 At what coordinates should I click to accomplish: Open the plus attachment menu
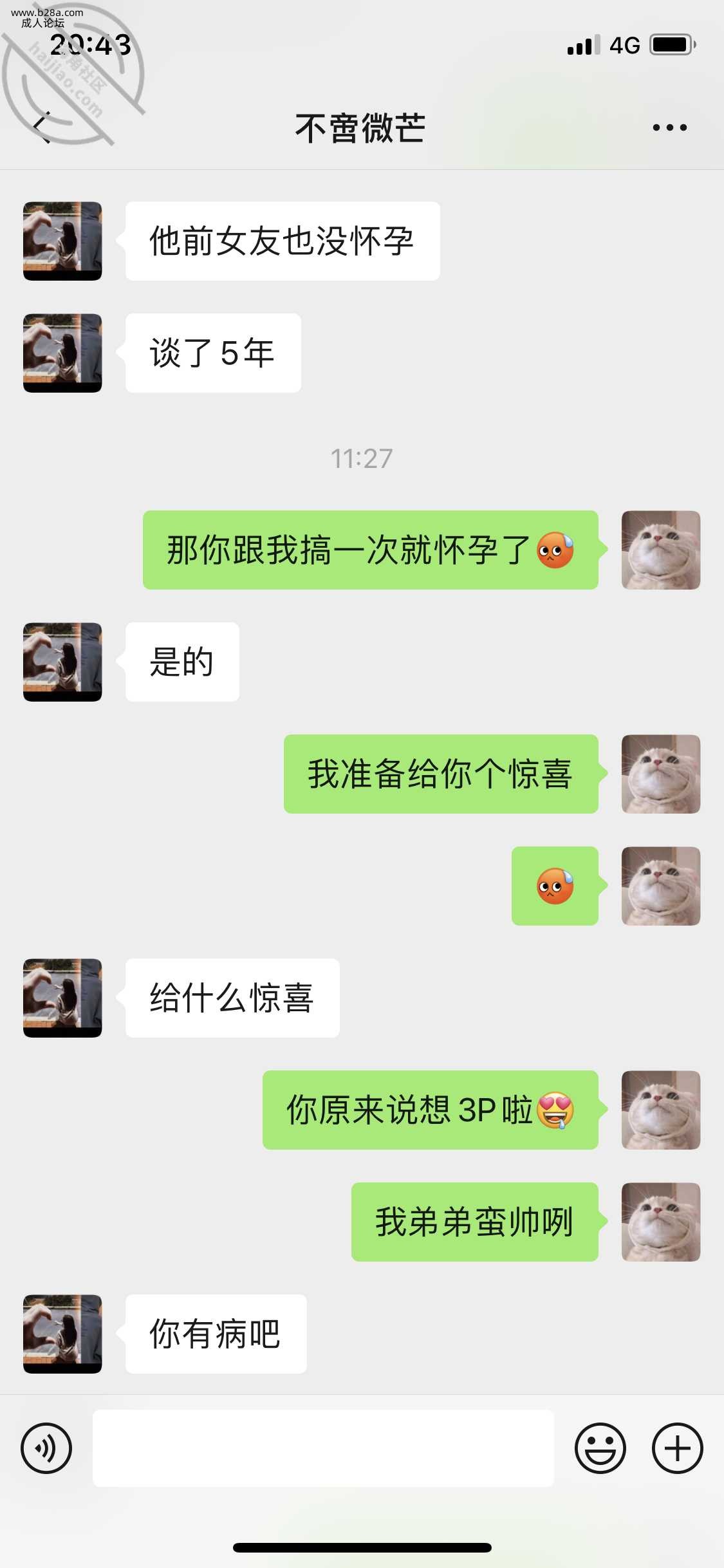point(677,1448)
